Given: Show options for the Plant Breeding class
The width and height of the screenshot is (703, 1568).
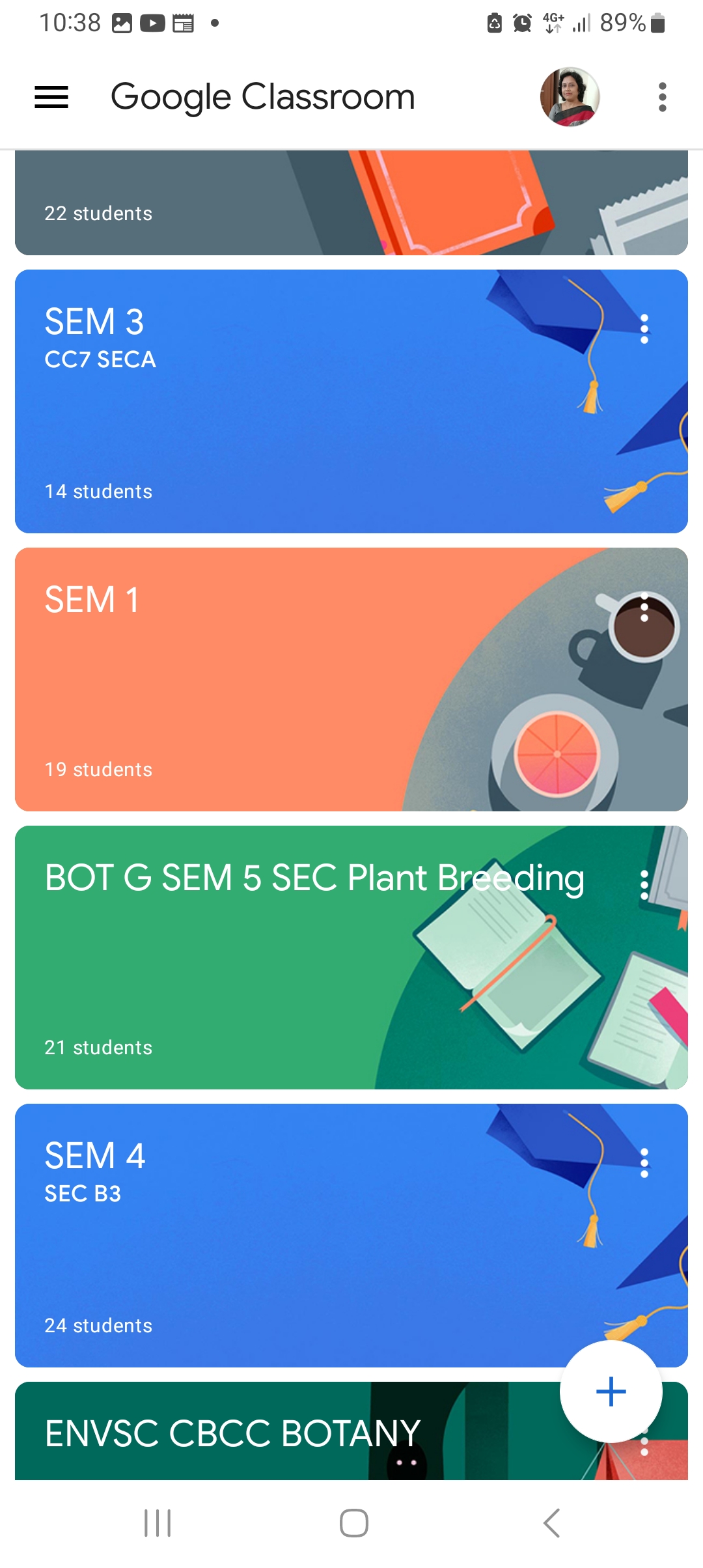Looking at the screenshot, I should 644,885.
